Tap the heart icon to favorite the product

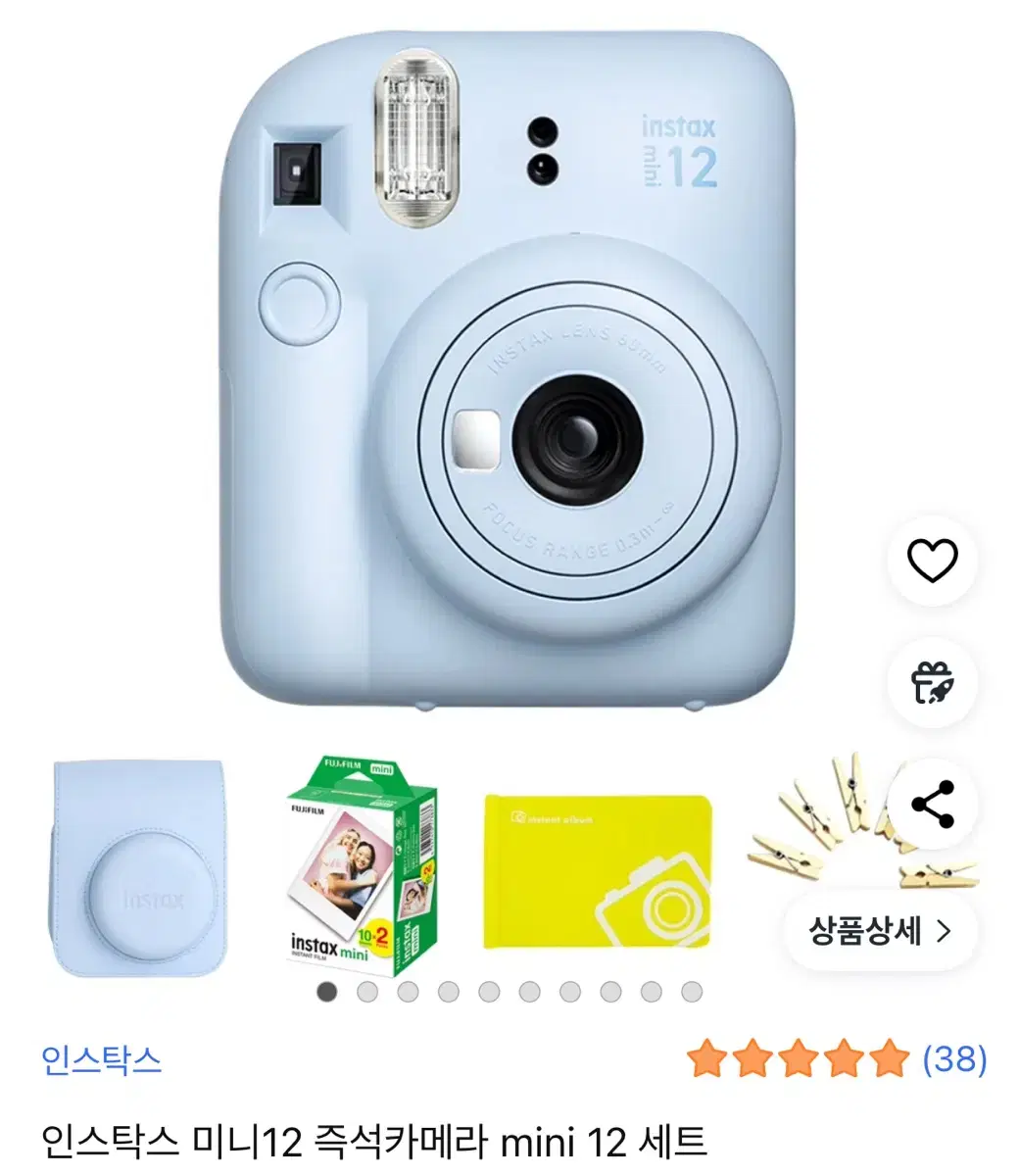(933, 559)
